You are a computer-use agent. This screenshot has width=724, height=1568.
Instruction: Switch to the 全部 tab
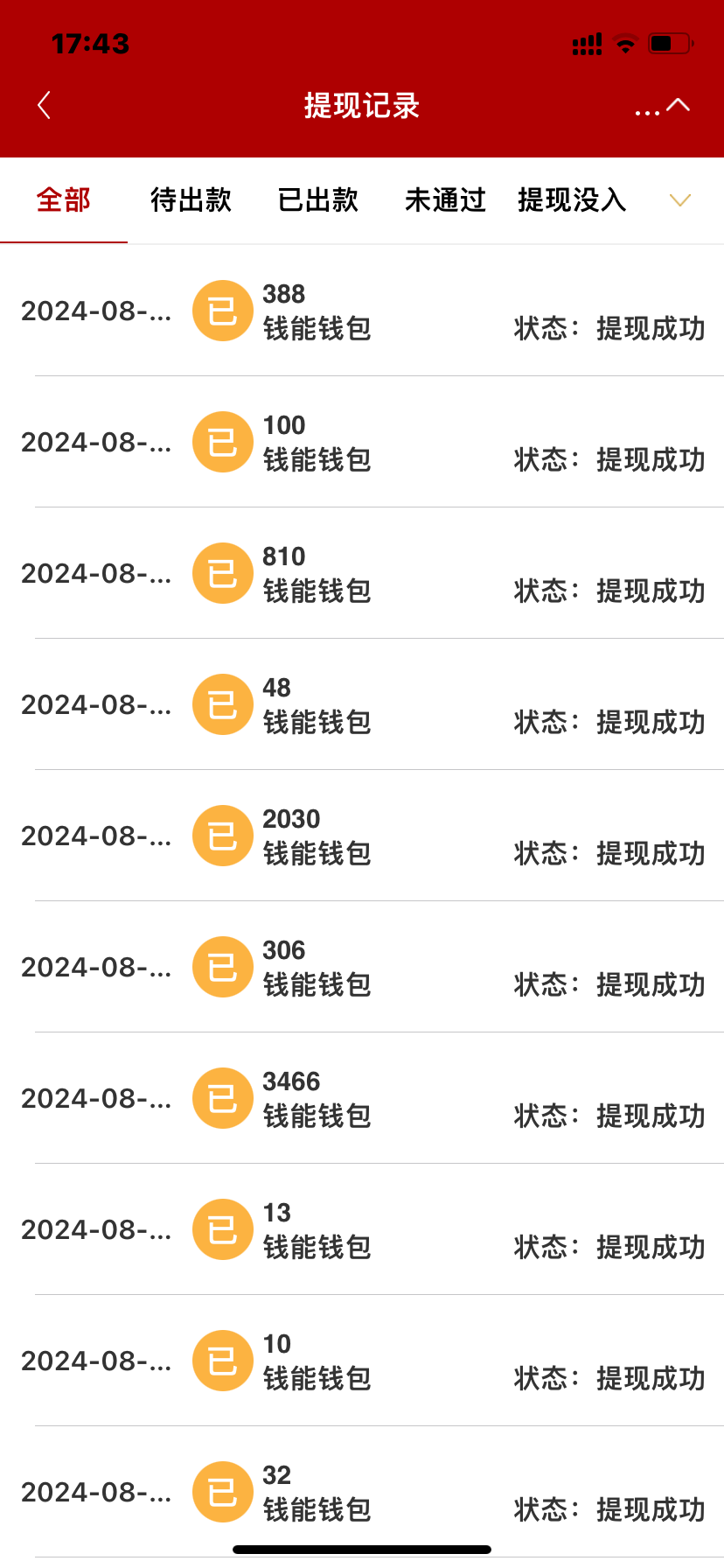click(x=63, y=200)
